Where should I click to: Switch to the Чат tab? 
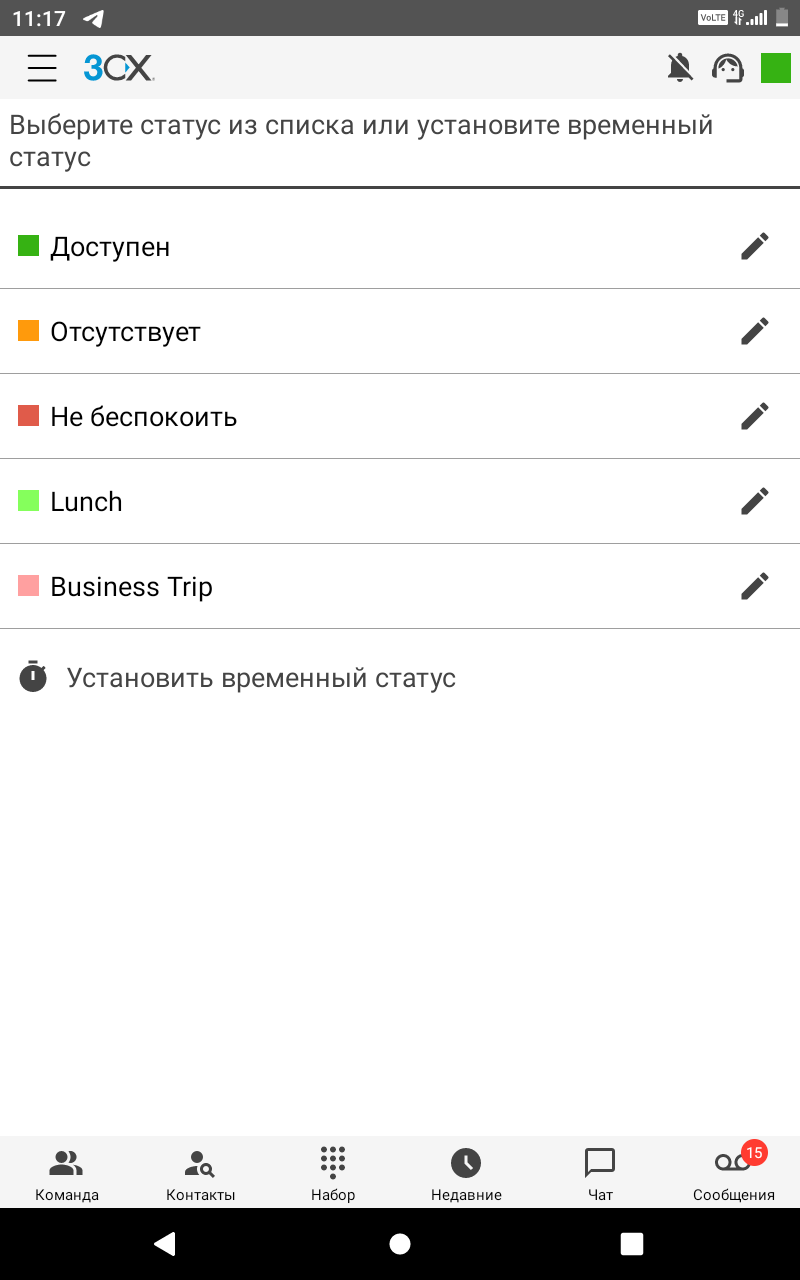600,1174
